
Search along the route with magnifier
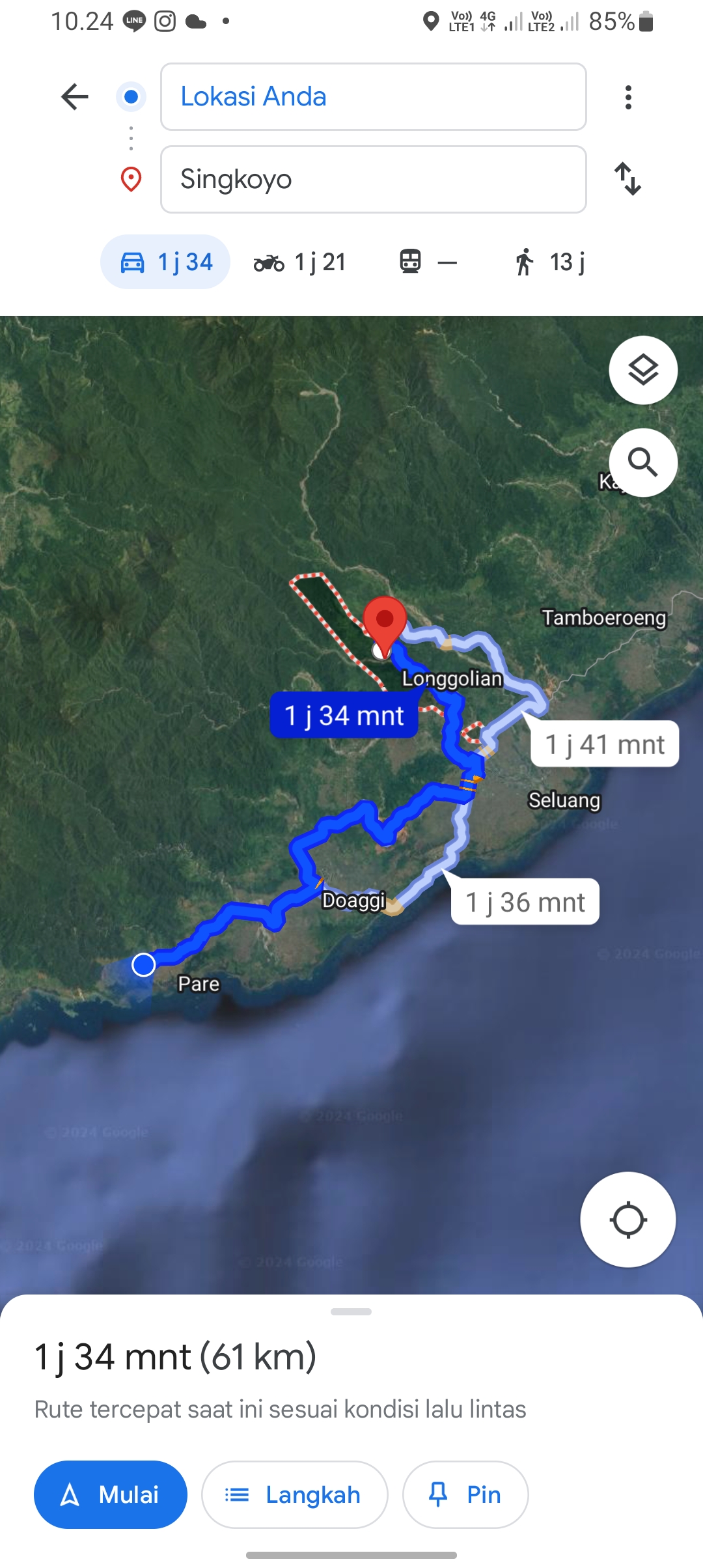[643, 462]
